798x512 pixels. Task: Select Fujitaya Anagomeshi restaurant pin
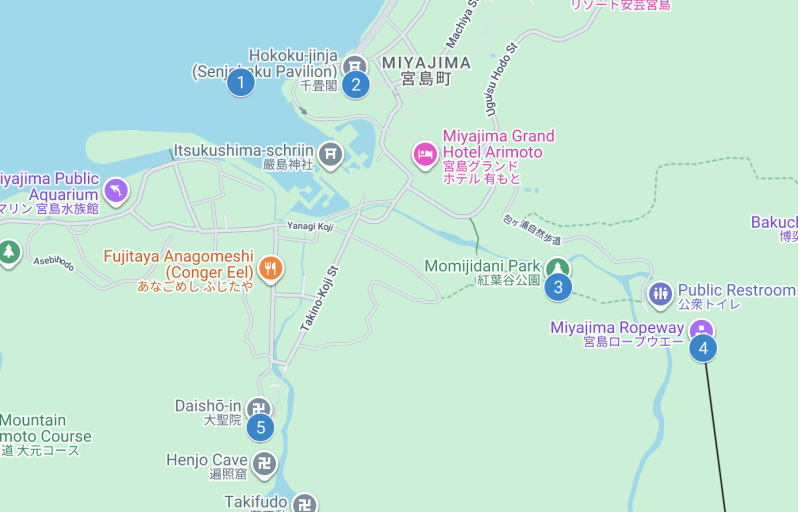point(269,268)
